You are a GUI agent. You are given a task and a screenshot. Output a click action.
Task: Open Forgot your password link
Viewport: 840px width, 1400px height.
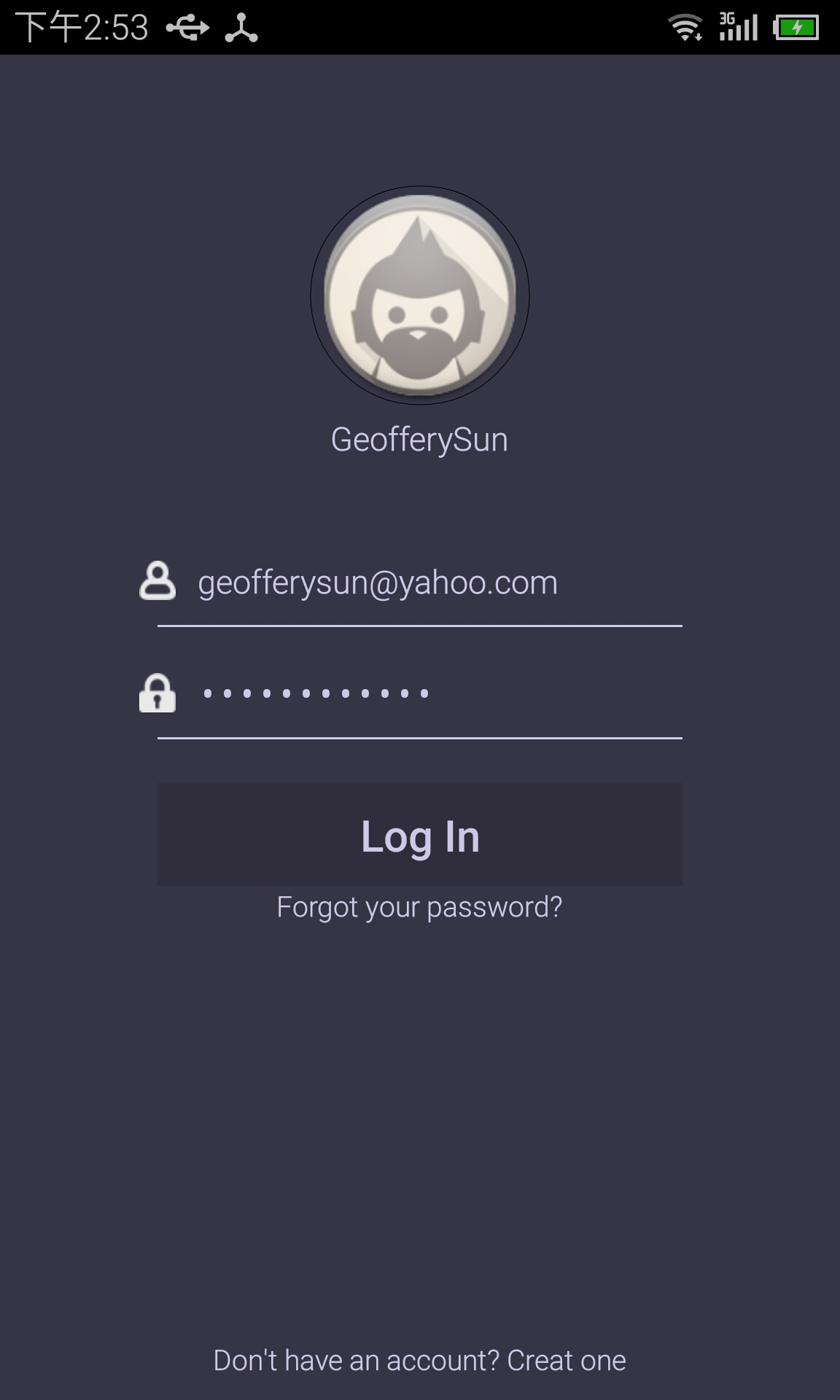pos(420,908)
